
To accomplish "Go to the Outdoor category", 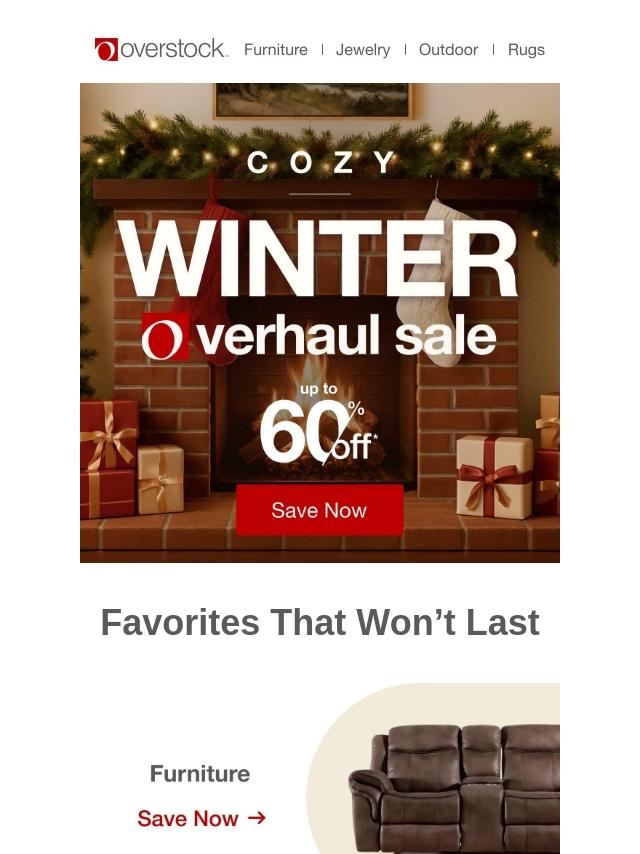I will coord(448,49).
